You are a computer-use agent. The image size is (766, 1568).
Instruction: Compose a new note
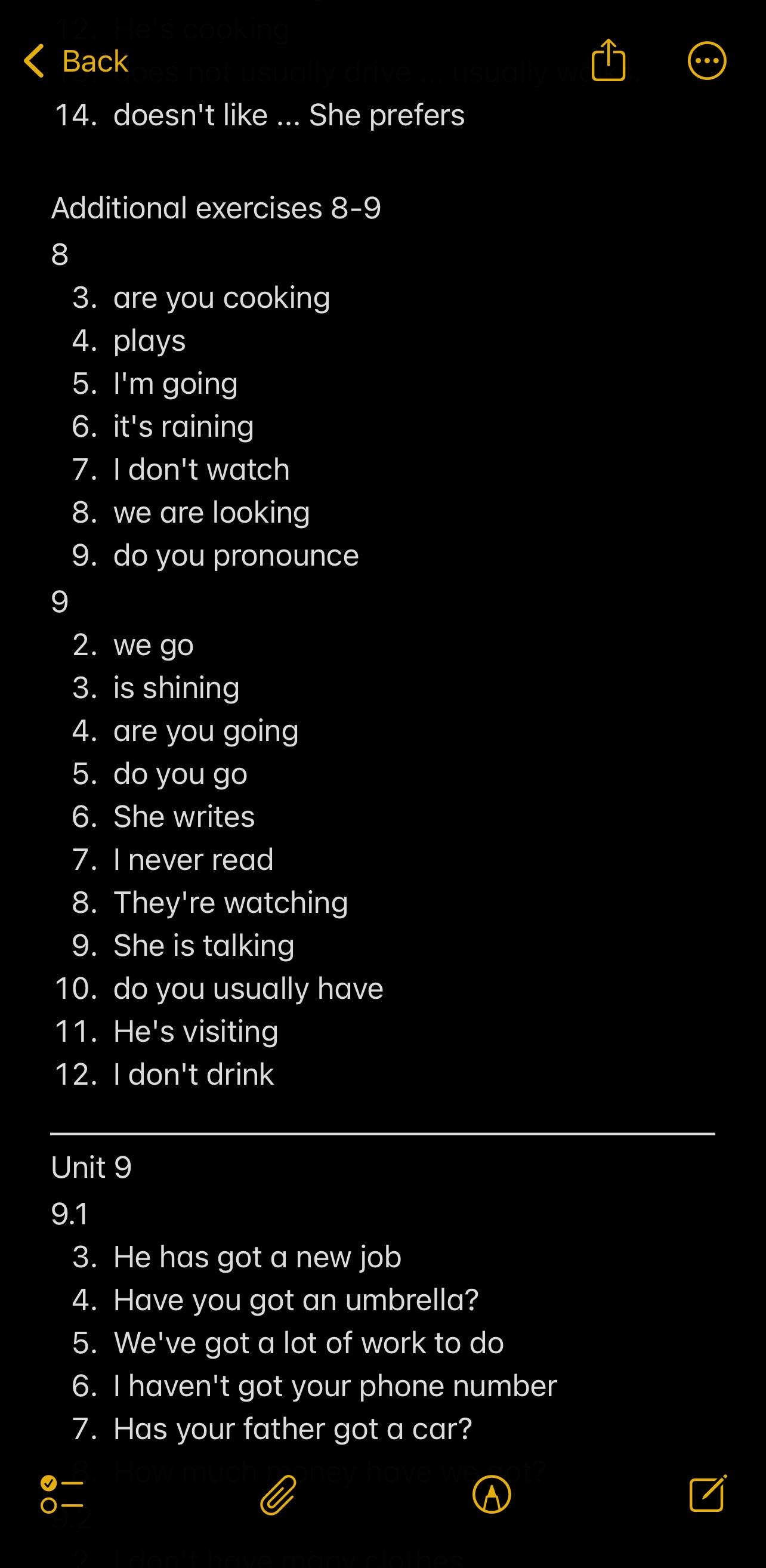coord(708,1494)
